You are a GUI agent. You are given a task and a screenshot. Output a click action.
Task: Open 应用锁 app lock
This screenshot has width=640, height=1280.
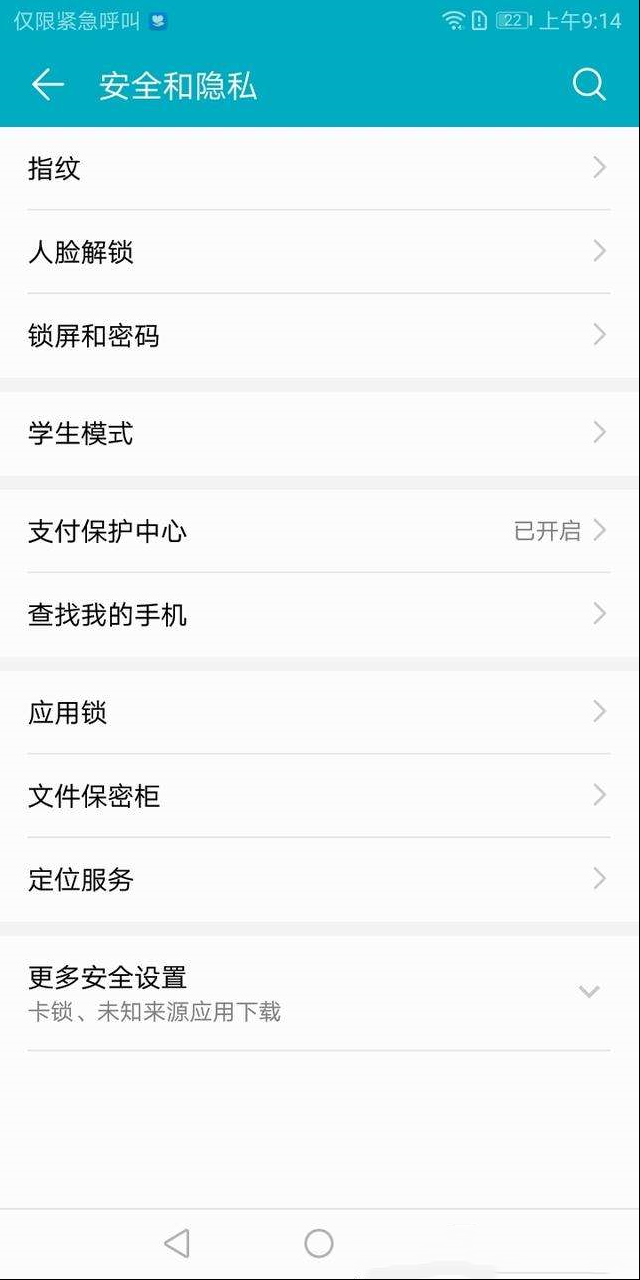[320, 712]
